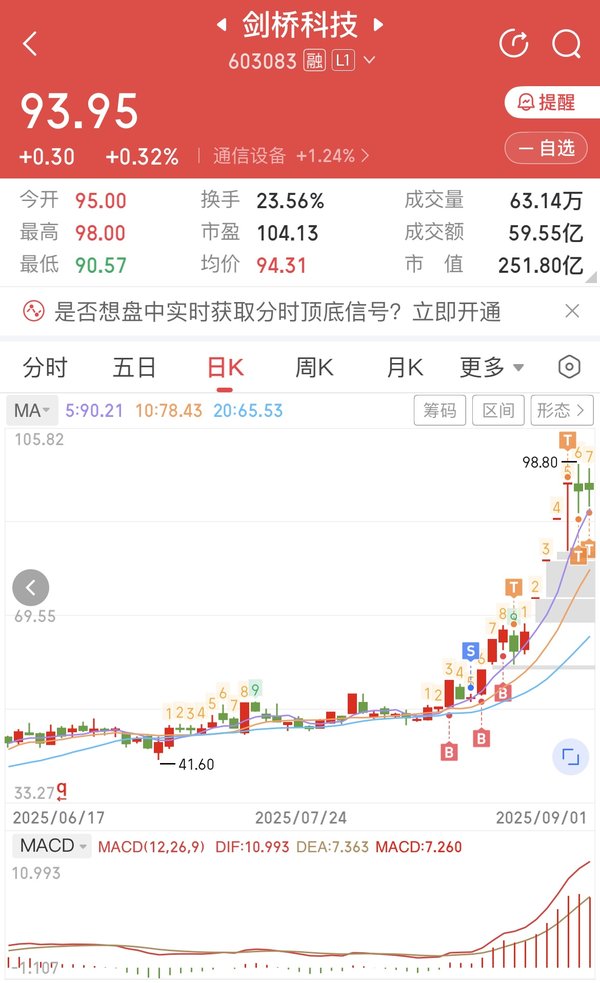Screen dimensions: 600x983
Task: Switch to the 五日 chart tab
Action: 134,367
